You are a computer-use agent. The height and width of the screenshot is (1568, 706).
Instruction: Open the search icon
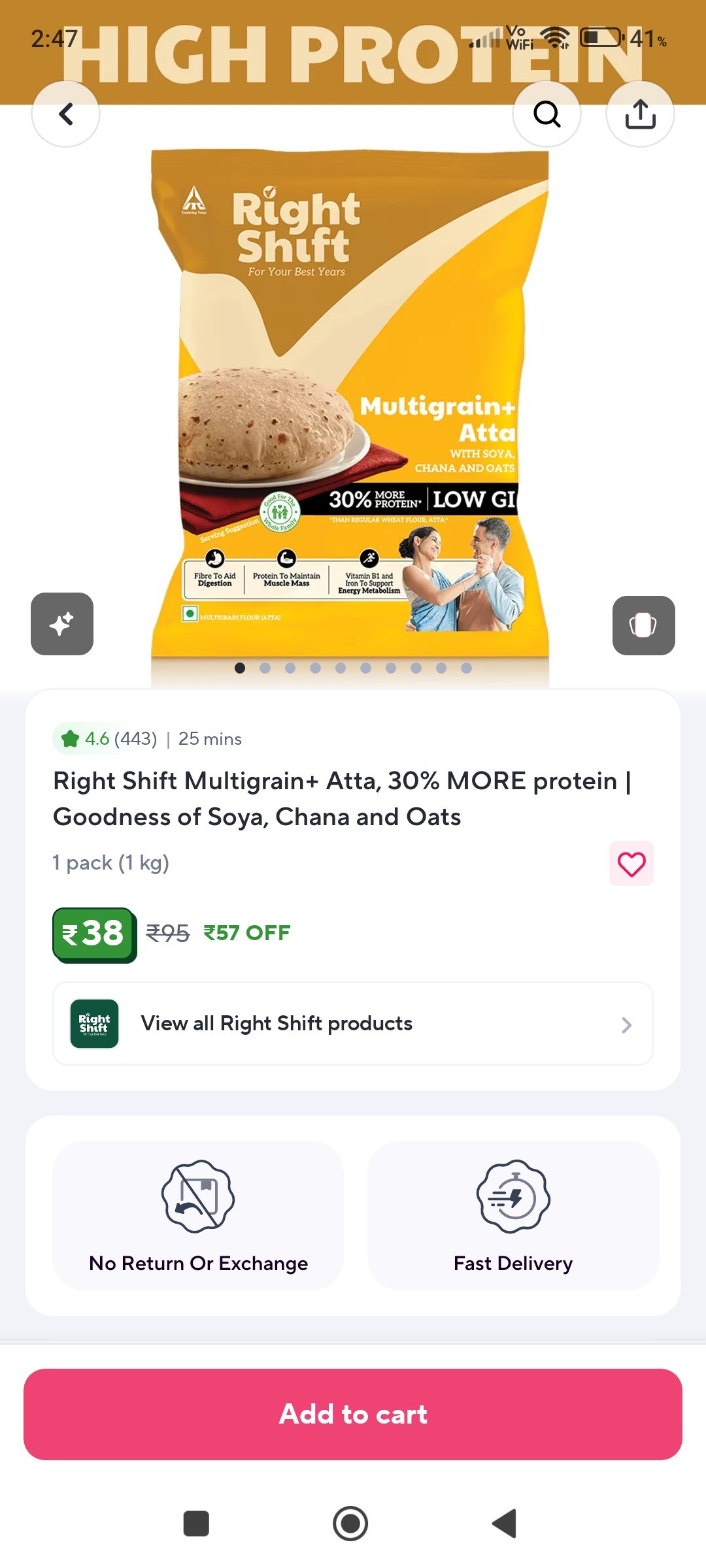pyautogui.click(x=547, y=114)
